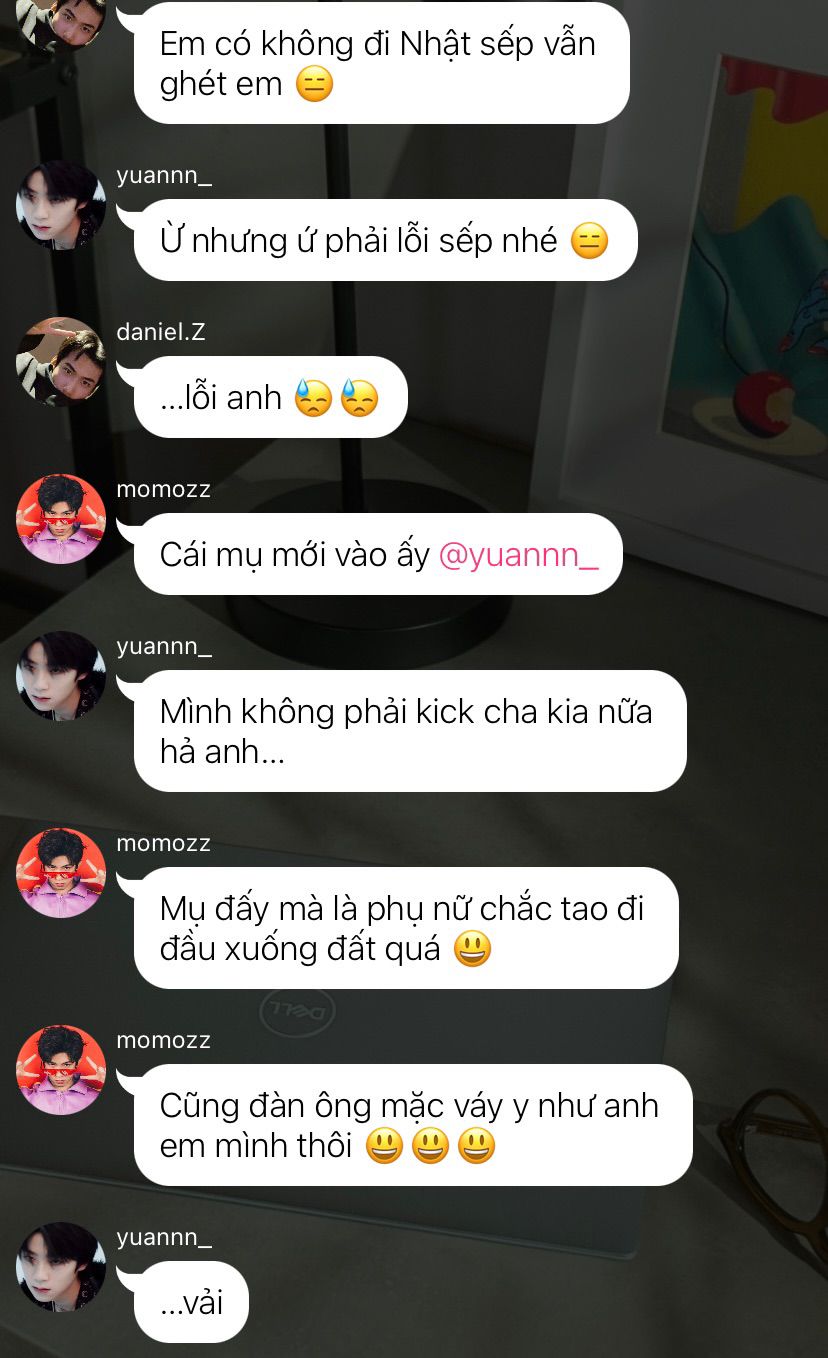
Task: Open yuannn_'s avatar next to "Ừ nhưng ứ phải lỗi sếp"
Action: pyautogui.click(x=61, y=205)
